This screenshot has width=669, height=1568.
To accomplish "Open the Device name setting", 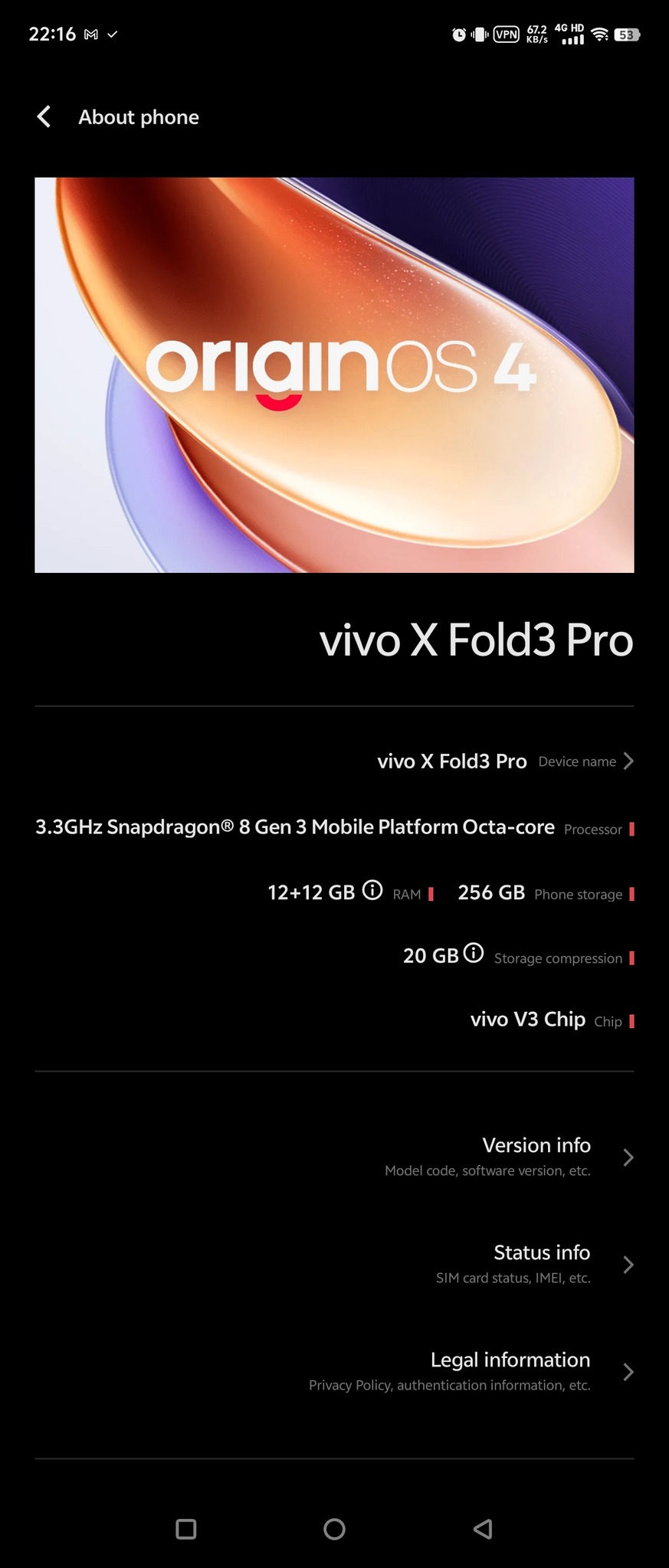I will [505, 761].
